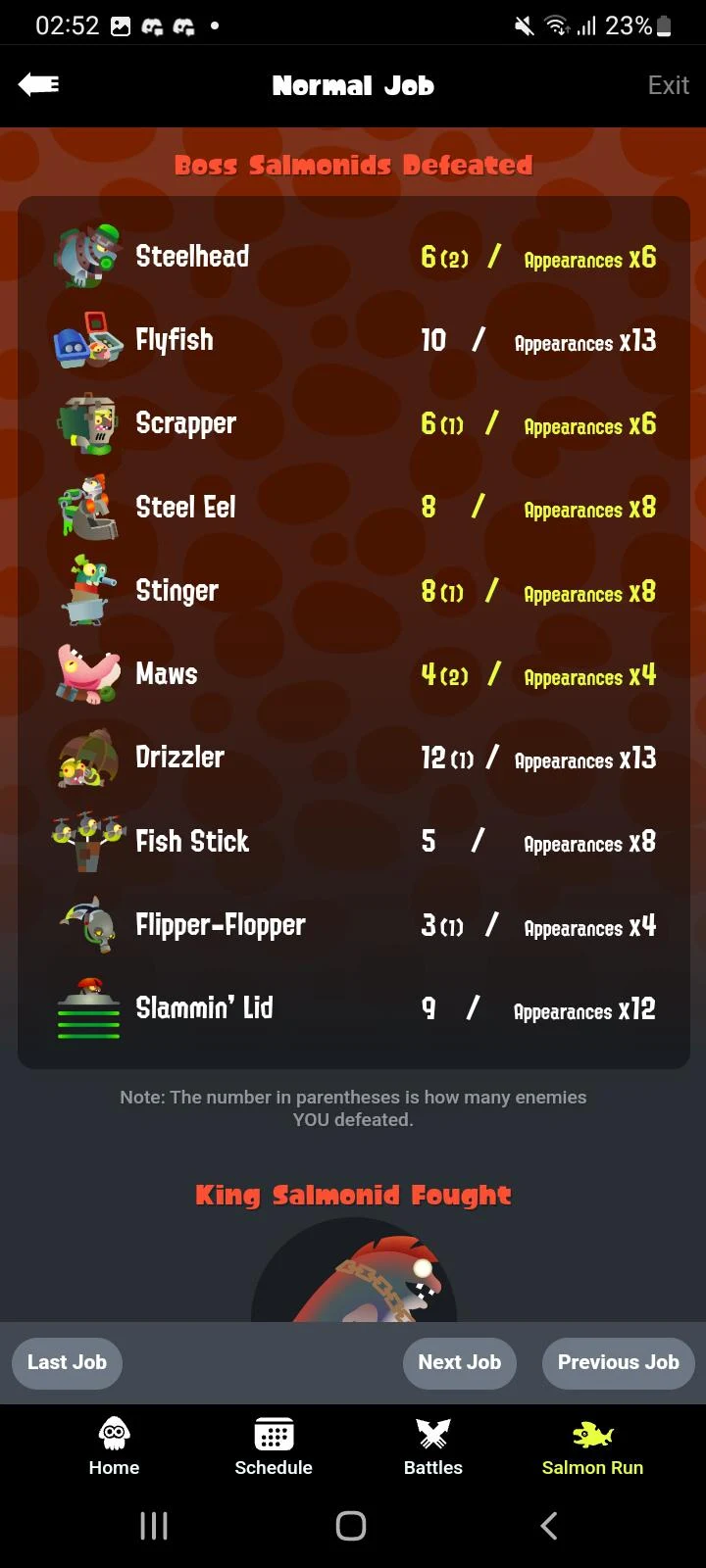Click the Maws boss icon
This screenshot has width=706, height=1568.
click(x=85, y=673)
